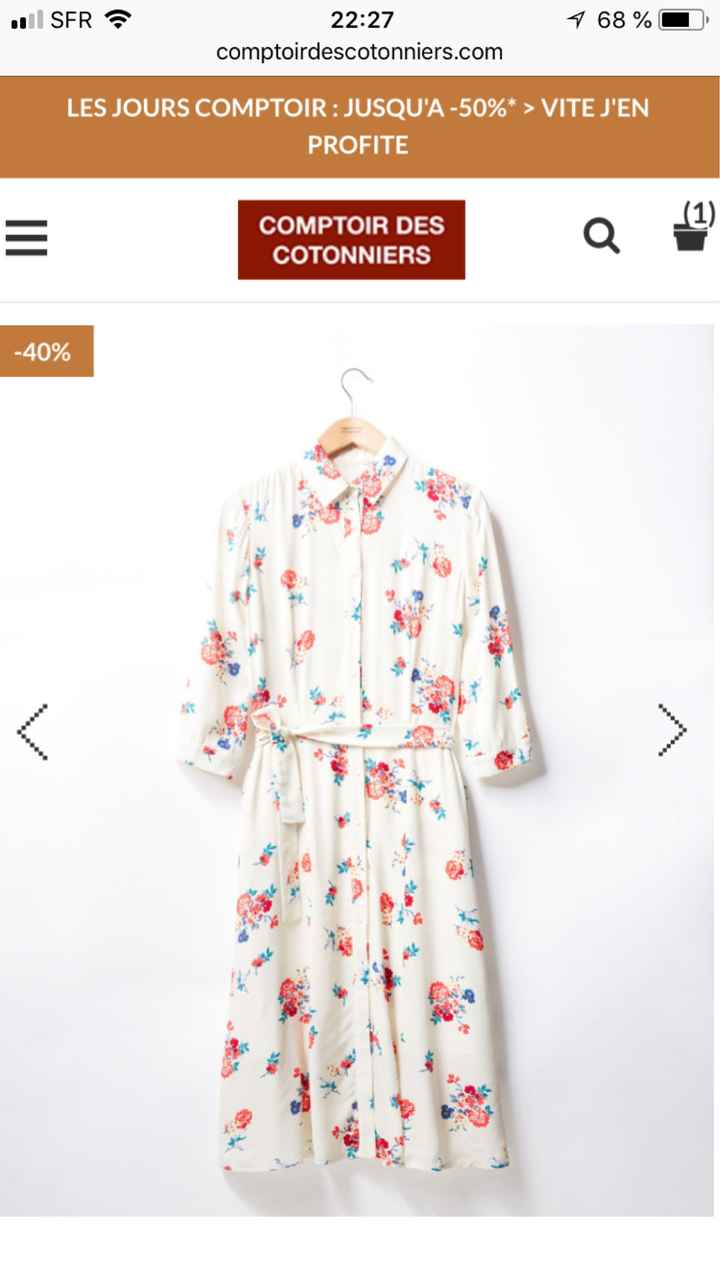Screen dimensions: 720x1280
Task: Select the Comptoir des Cotonniers logo
Action: click(352, 239)
